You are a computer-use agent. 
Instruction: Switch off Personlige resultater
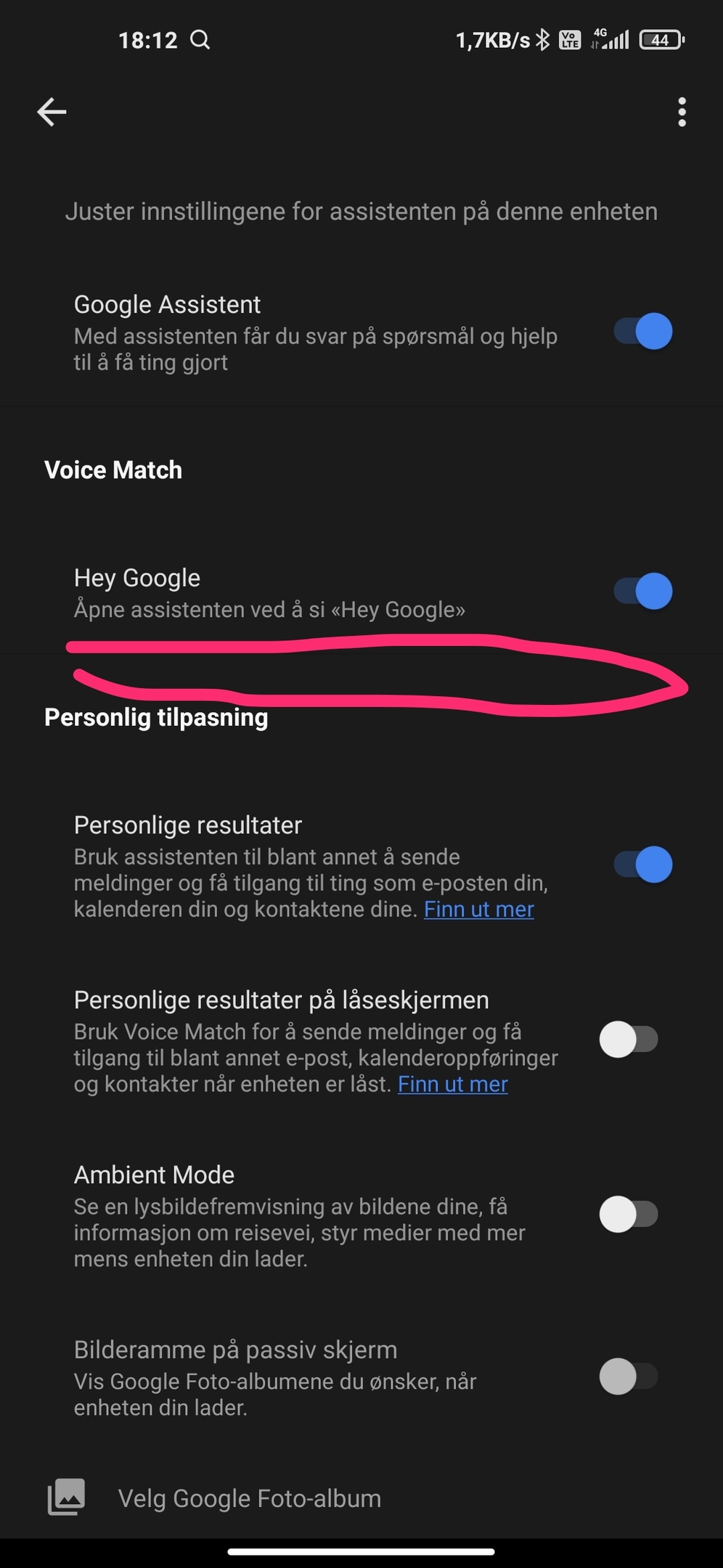(643, 865)
